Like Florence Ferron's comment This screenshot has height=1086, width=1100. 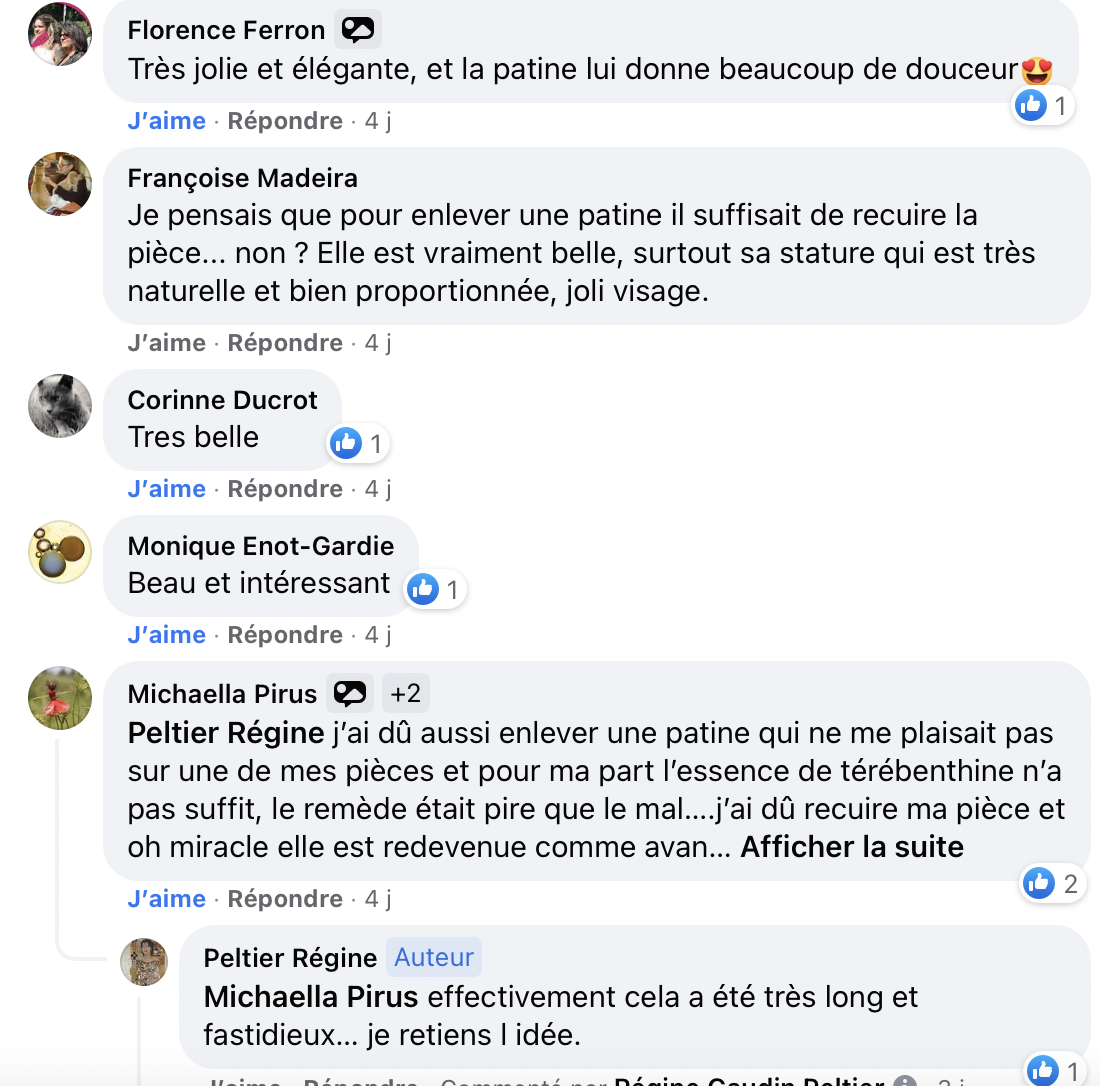[166, 121]
